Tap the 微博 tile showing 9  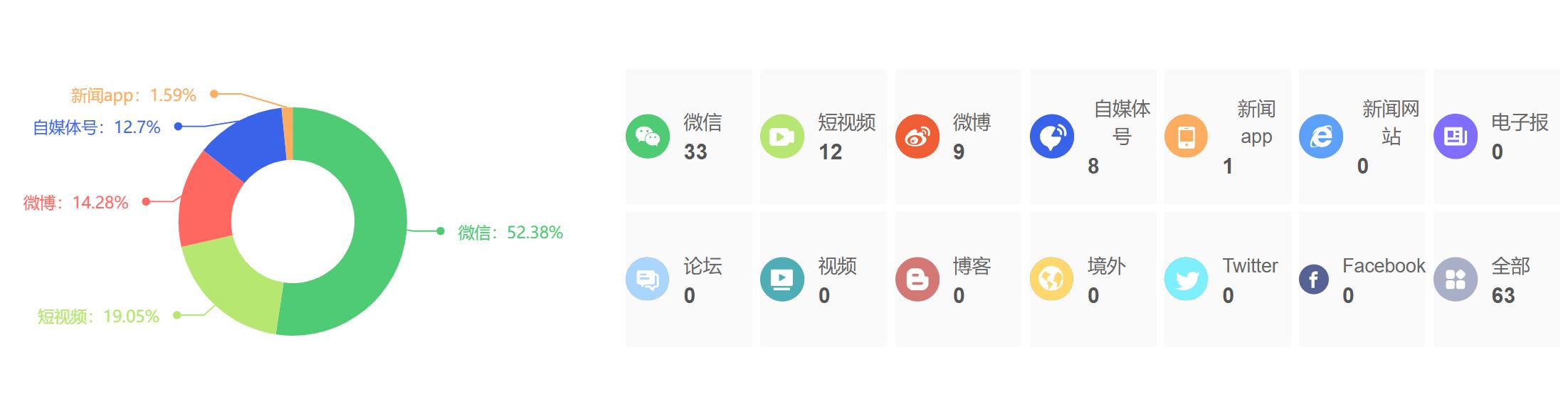pyautogui.click(x=957, y=137)
